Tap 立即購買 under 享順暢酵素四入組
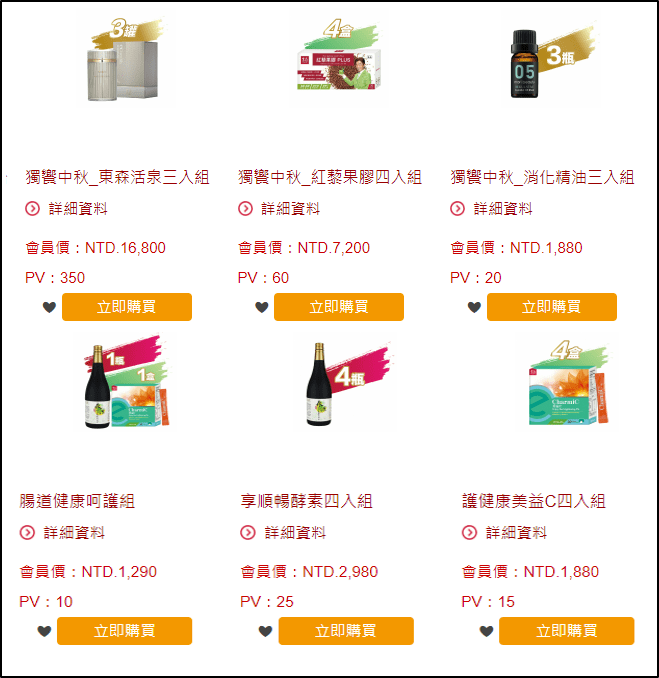The image size is (659, 678). (345, 631)
